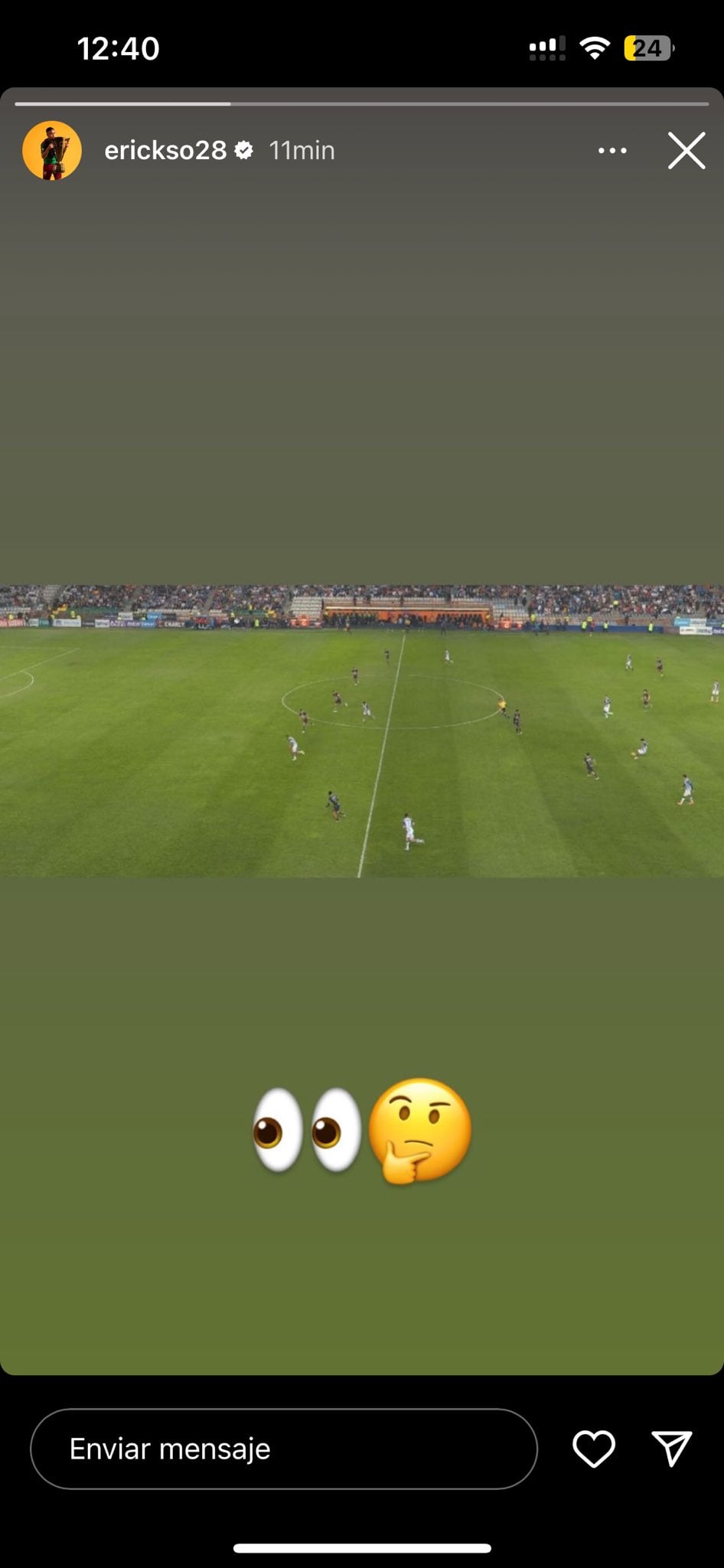Share the story via paper plane icon
Screen dimensions: 724x1568
click(672, 1449)
